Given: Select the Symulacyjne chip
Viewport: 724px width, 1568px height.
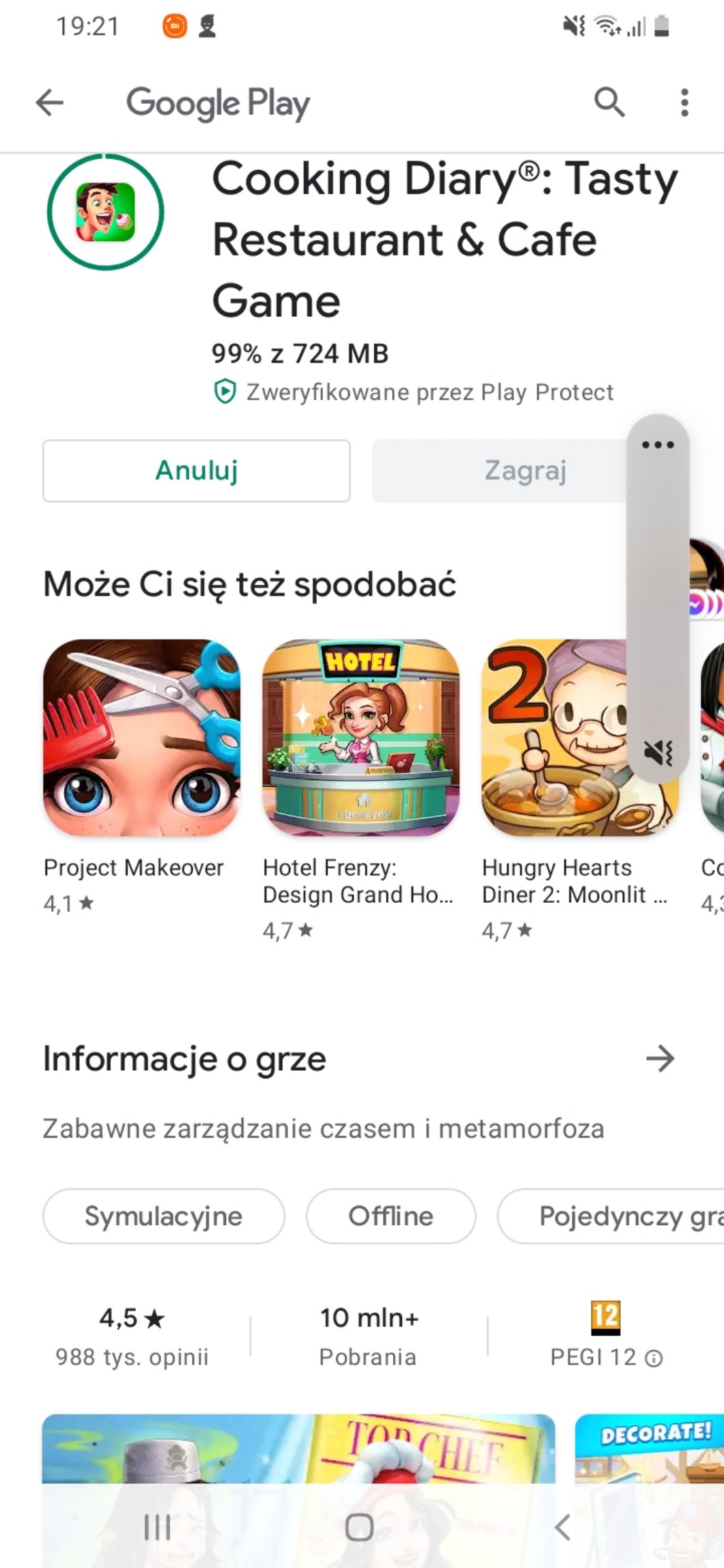Looking at the screenshot, I should [x=164, y=1216].
